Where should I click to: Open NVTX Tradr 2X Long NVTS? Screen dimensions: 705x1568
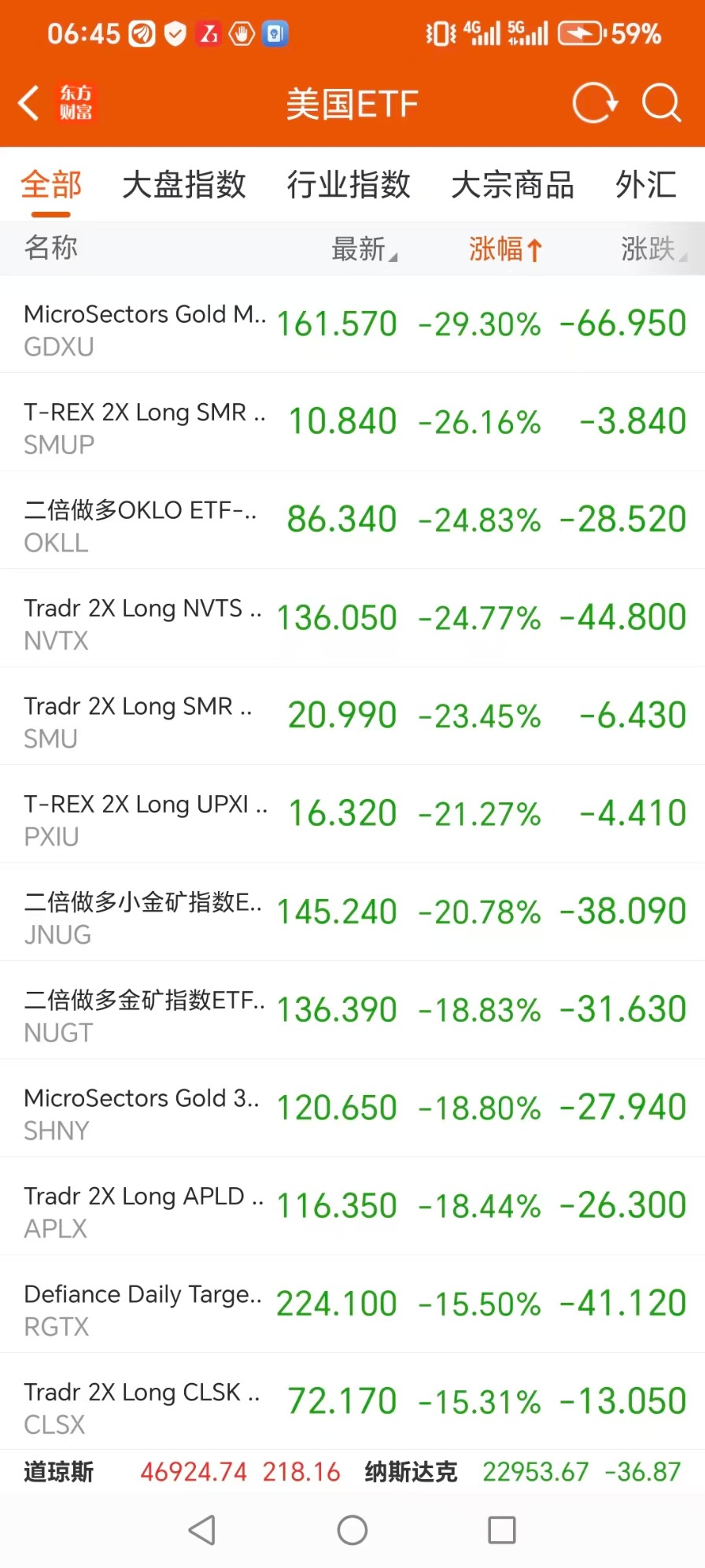pos(352,619)
